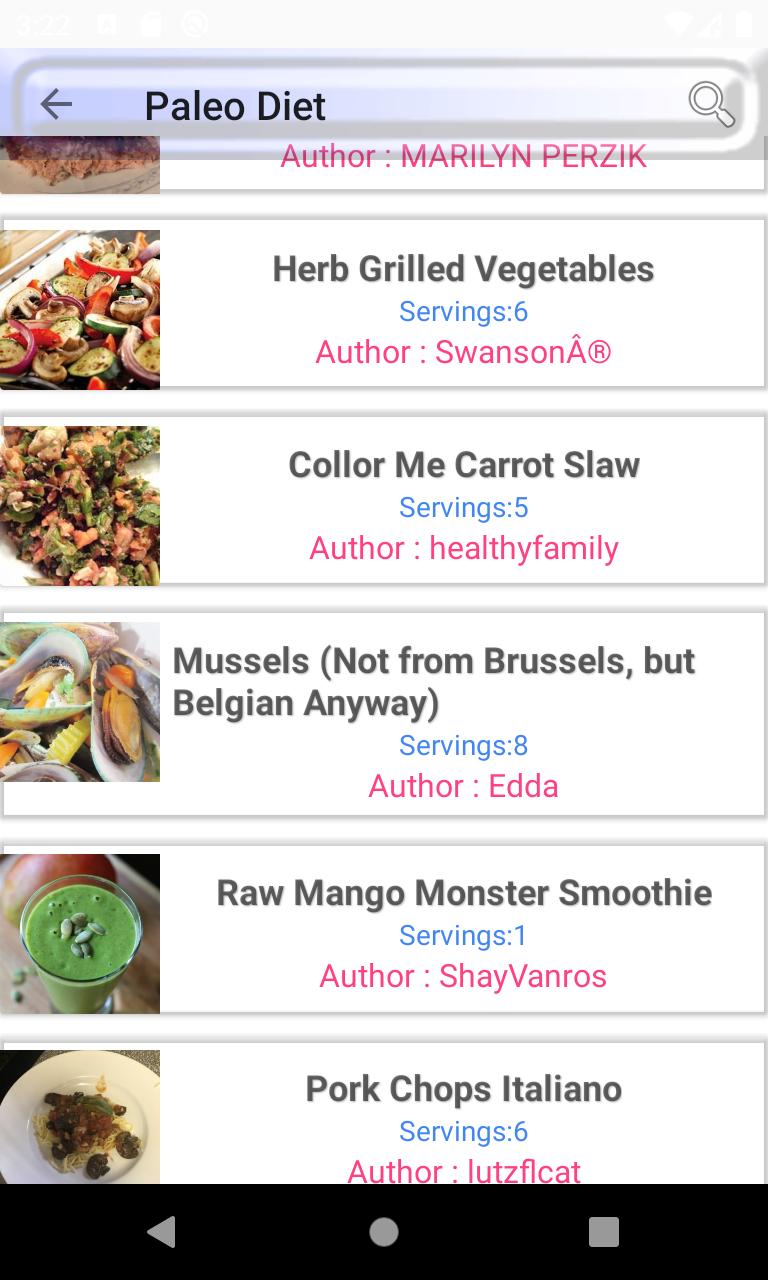Open the system recent apps view

click(x=603, y=1232)
